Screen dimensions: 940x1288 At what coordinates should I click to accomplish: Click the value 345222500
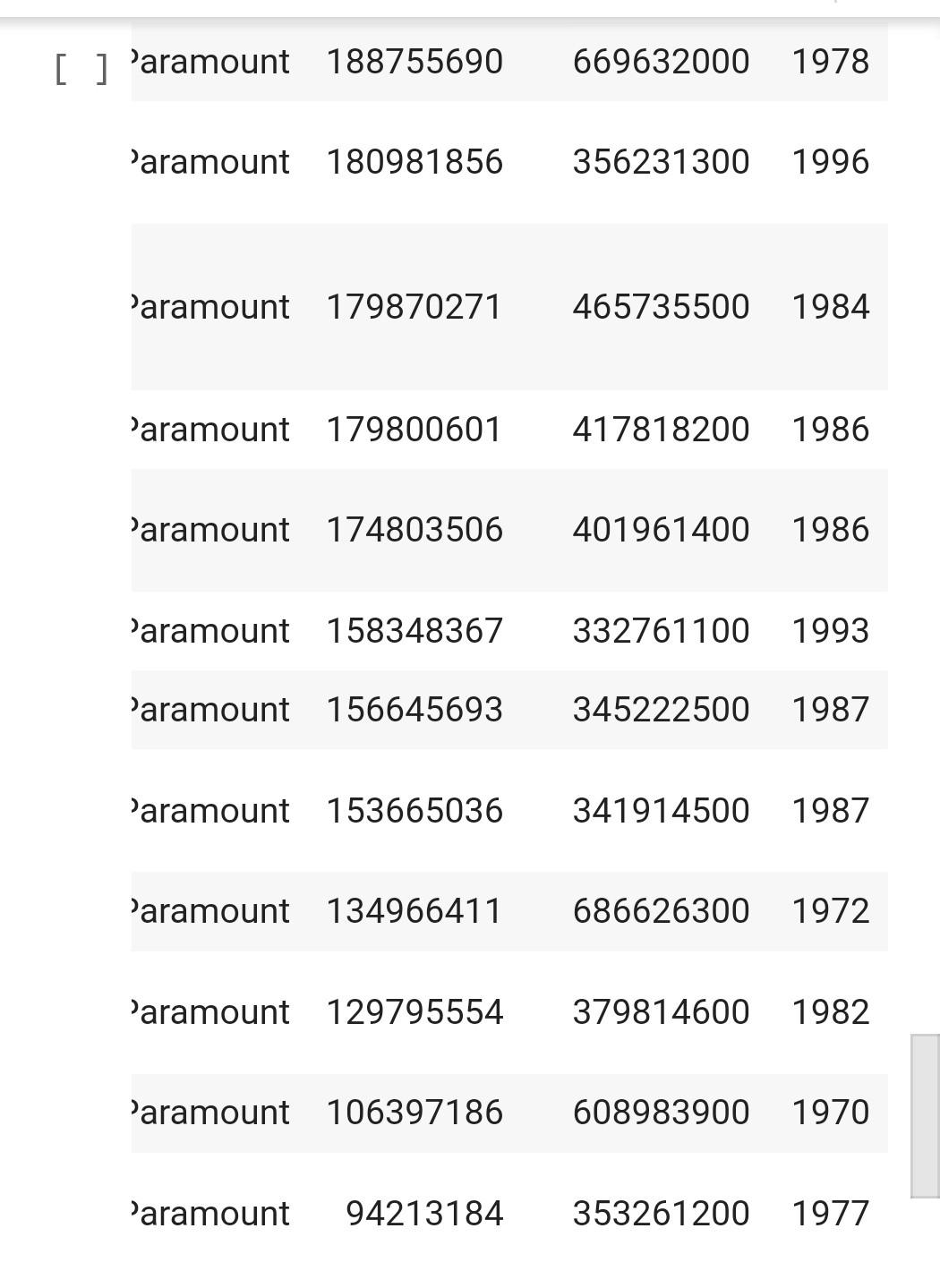(x=661, y=709)
